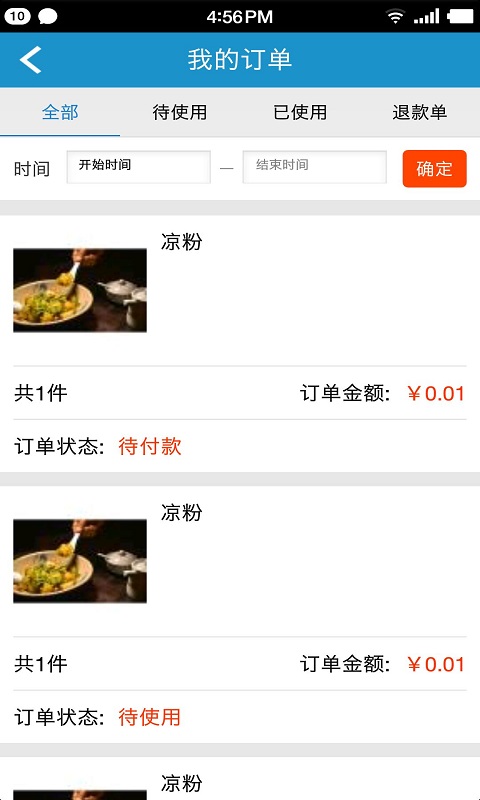Viewport: 480px width, 800px height.
Task: Select the 开始时间 start date field
Action: pos(139,167)
